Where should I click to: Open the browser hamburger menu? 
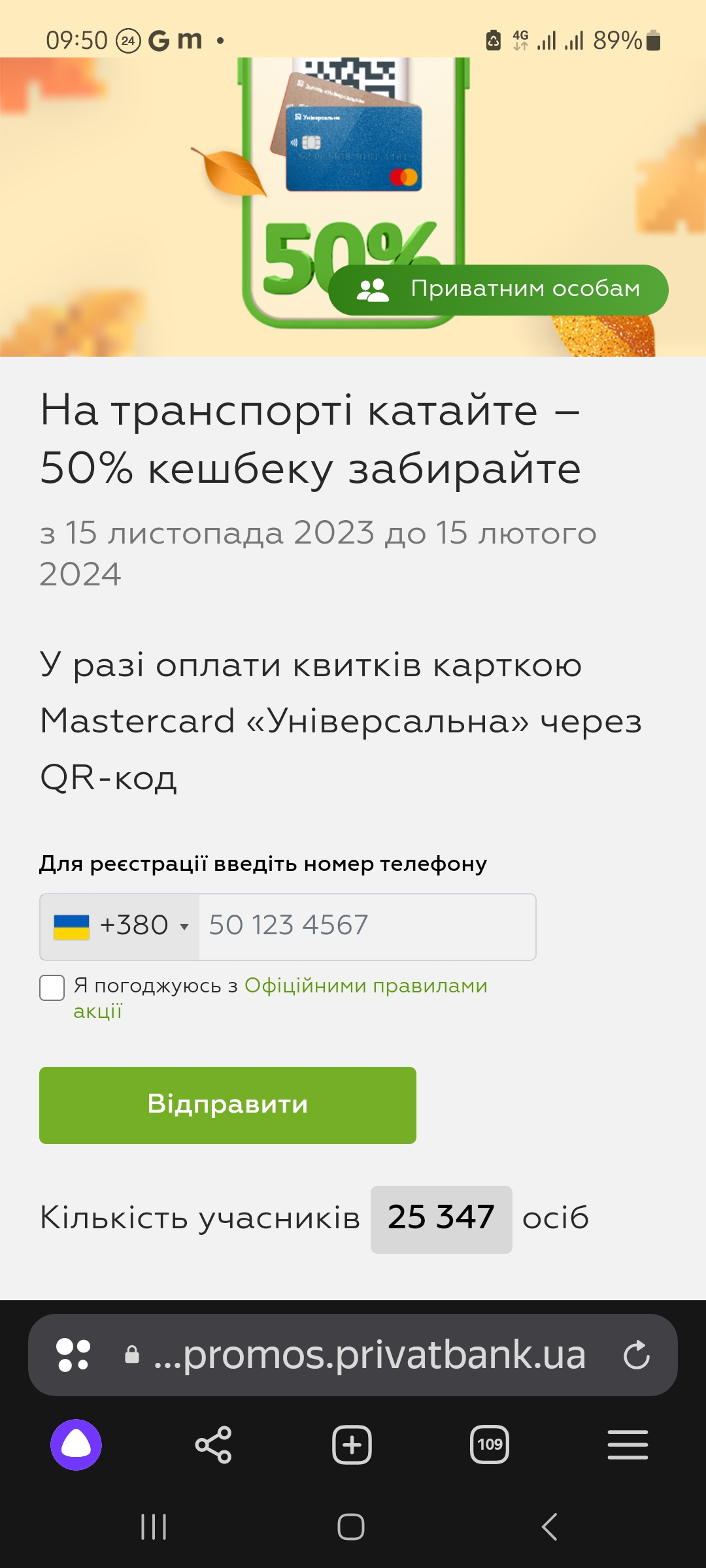[x=628, y=1445]
